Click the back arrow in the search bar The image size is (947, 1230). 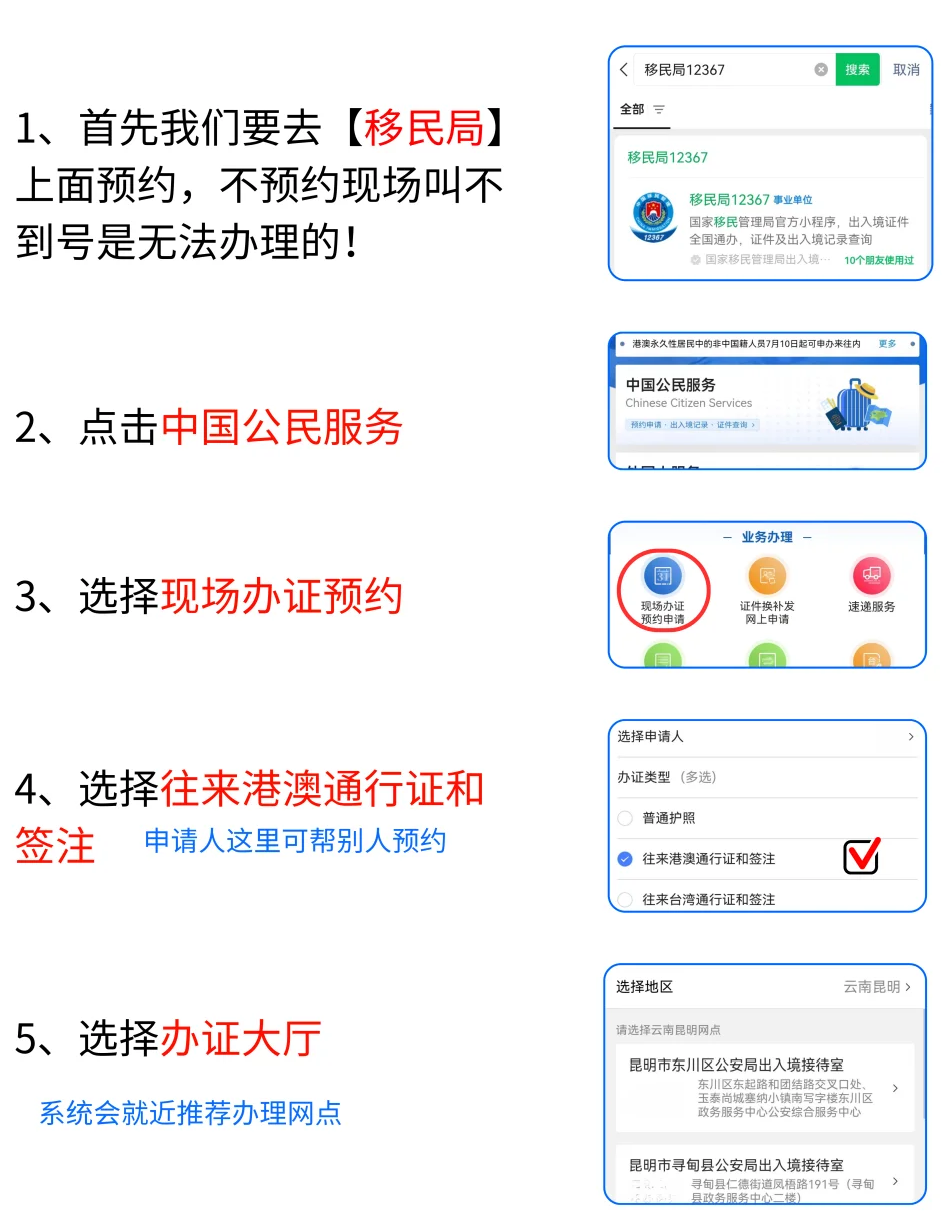[623, 69]
